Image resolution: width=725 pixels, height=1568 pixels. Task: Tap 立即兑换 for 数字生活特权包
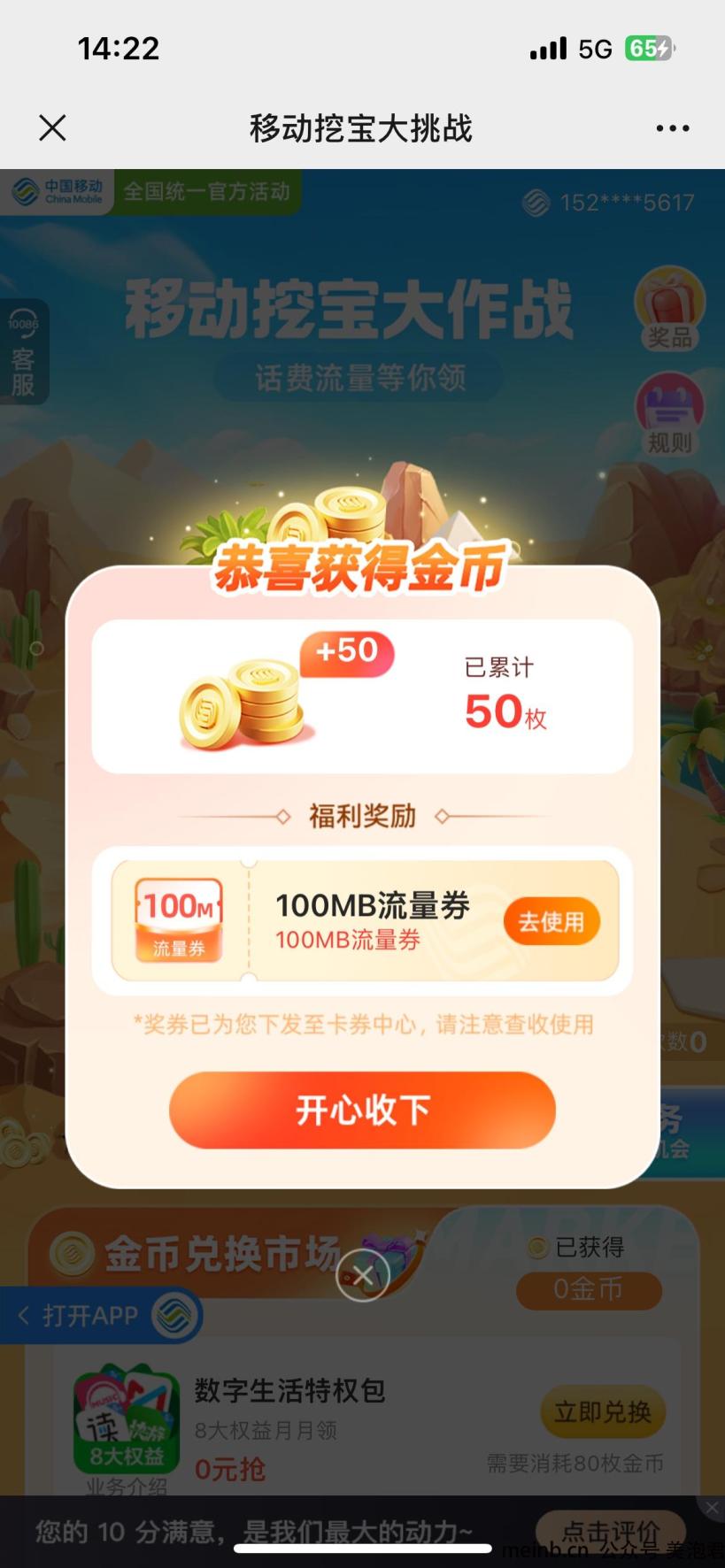[602, 1412]
